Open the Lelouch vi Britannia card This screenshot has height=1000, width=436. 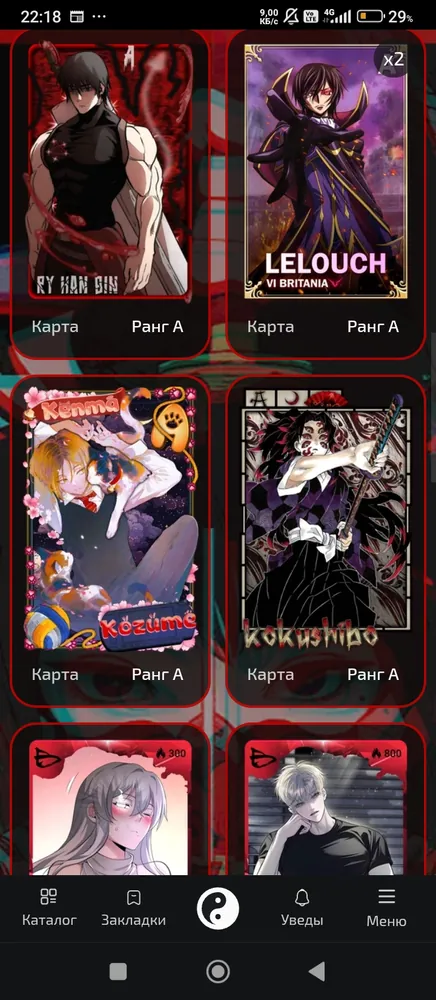[x=325, y=193]
